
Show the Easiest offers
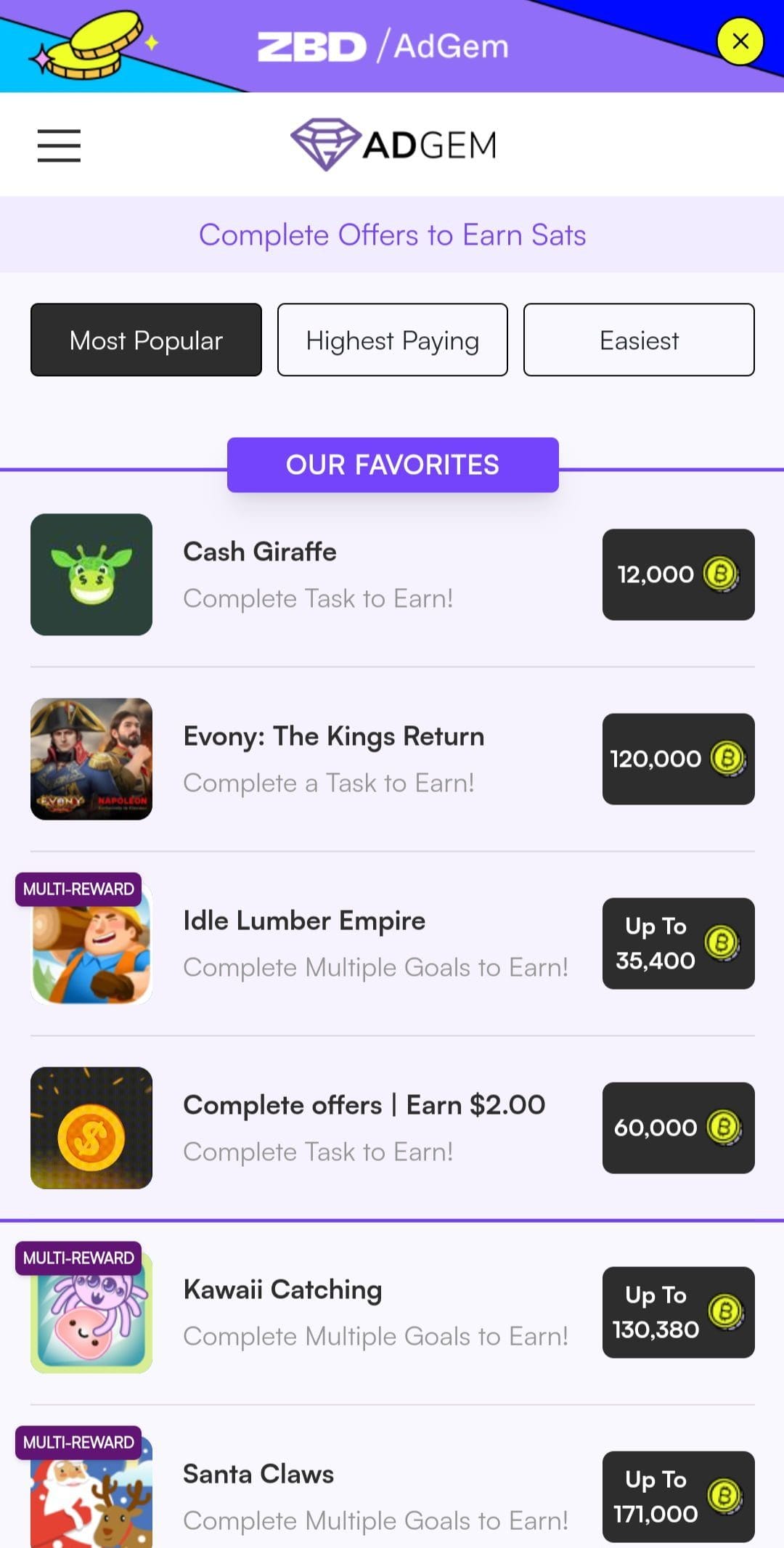click(x=639, y=340)
